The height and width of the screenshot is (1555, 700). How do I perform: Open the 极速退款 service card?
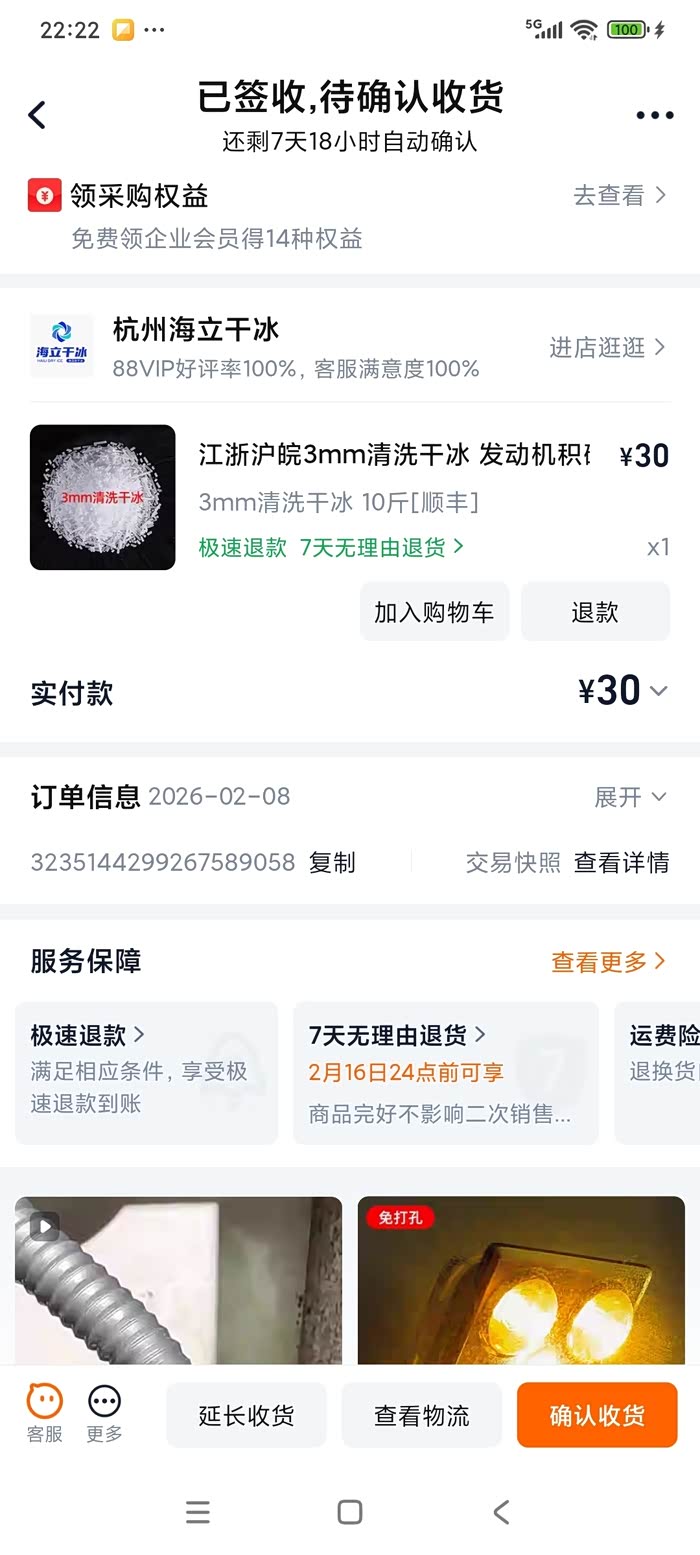coord(146,1072)
